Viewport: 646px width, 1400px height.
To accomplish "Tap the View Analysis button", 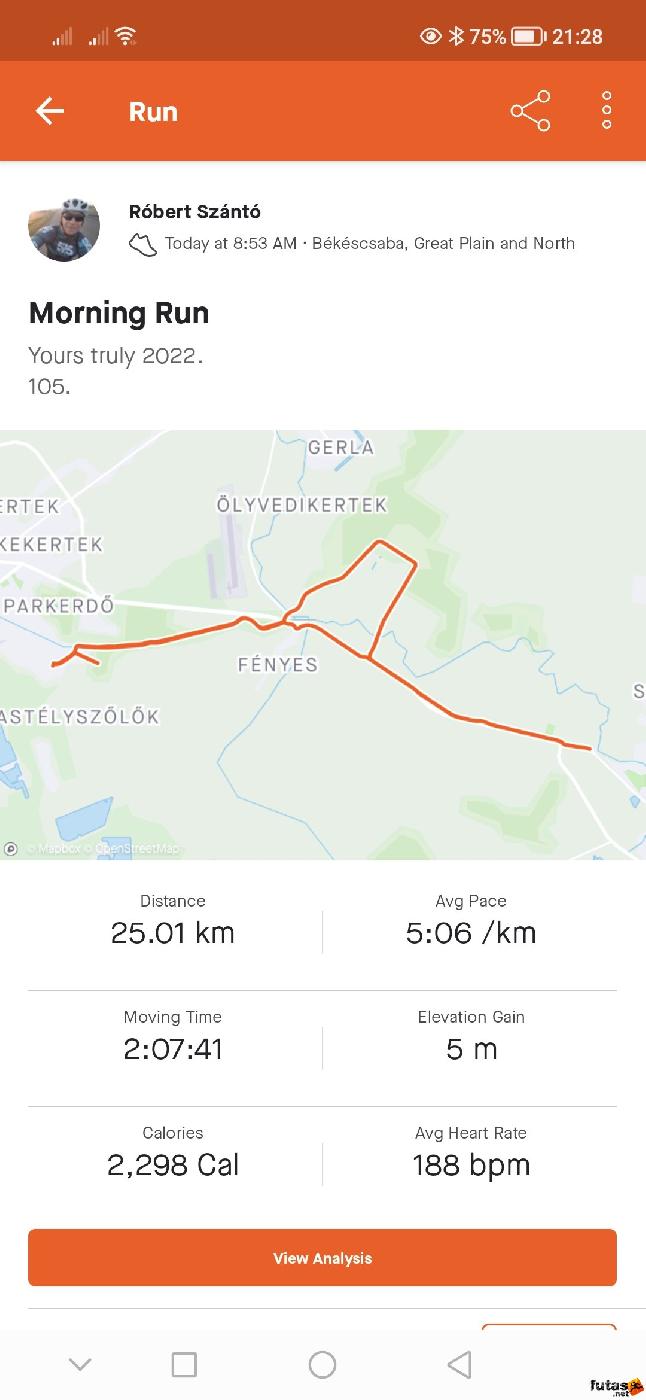I will [322, 1258].
